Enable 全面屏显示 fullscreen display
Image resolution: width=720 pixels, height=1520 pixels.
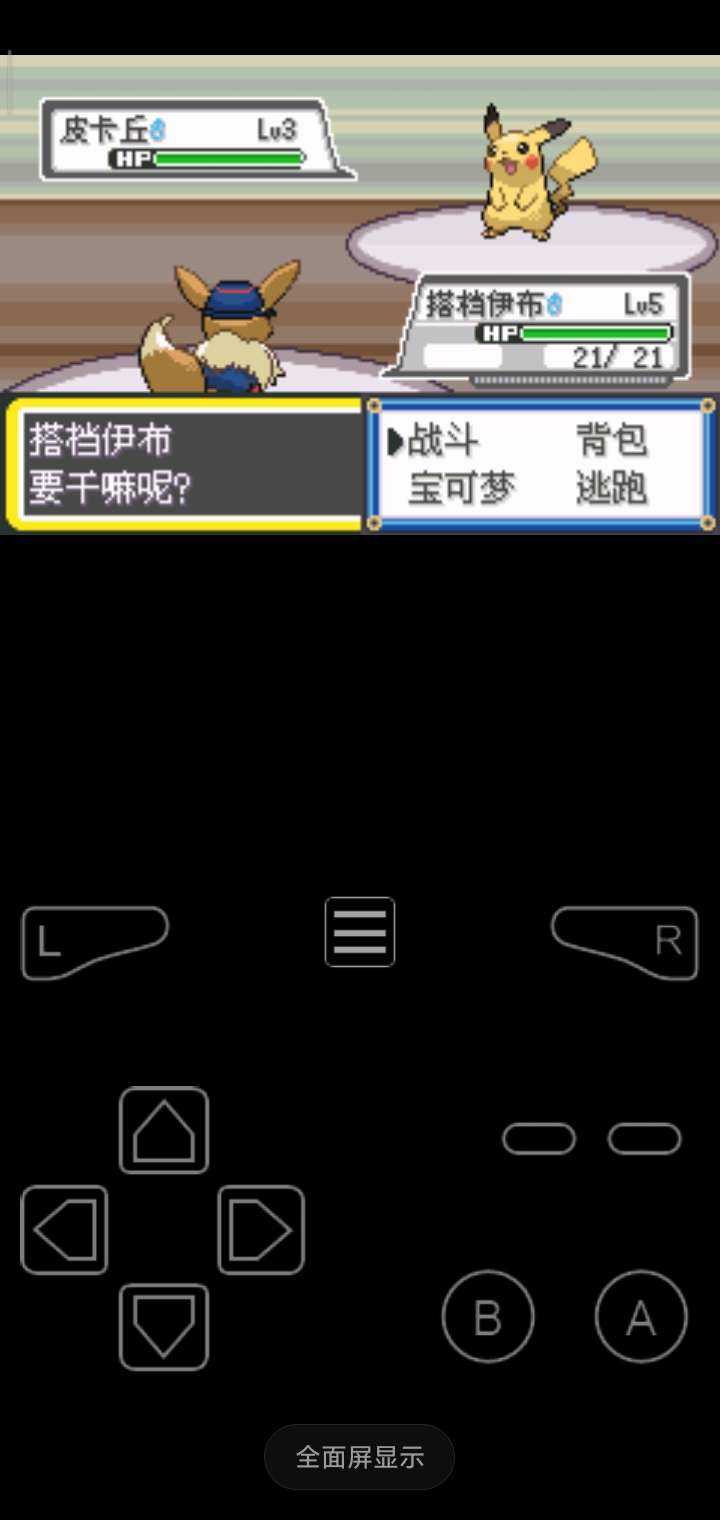point(360,1457)
